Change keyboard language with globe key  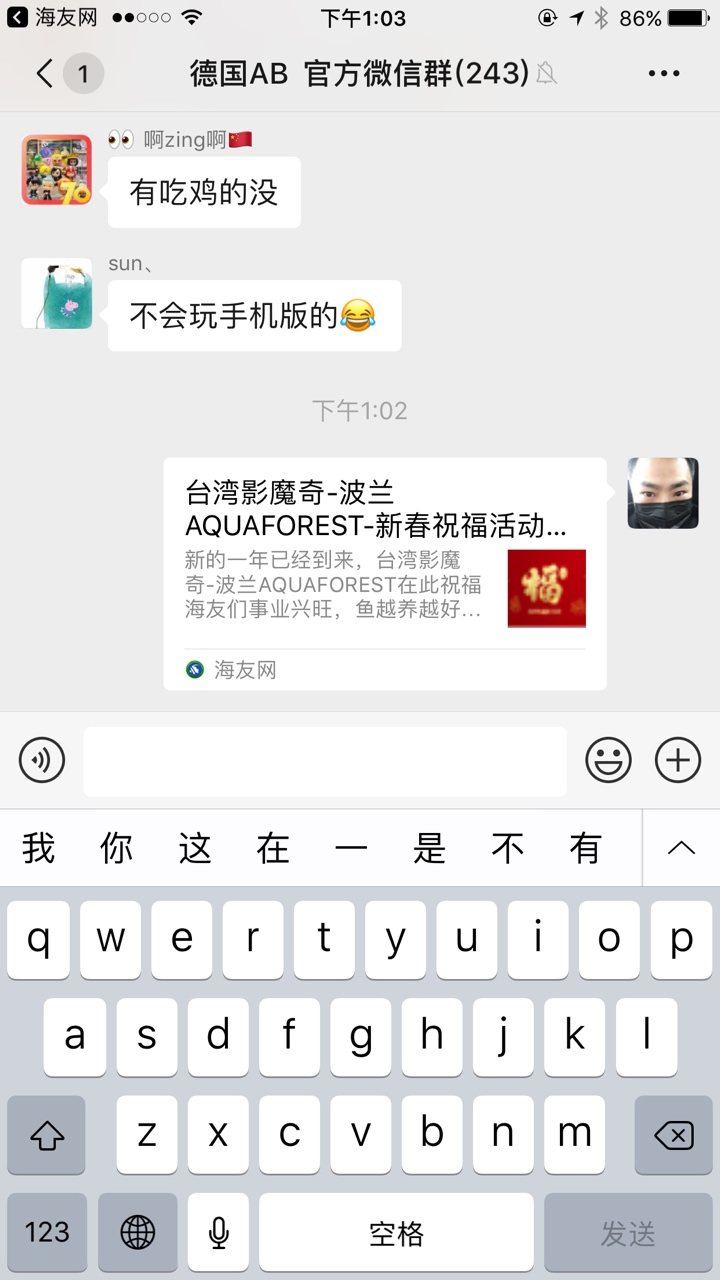point(138,1232)
